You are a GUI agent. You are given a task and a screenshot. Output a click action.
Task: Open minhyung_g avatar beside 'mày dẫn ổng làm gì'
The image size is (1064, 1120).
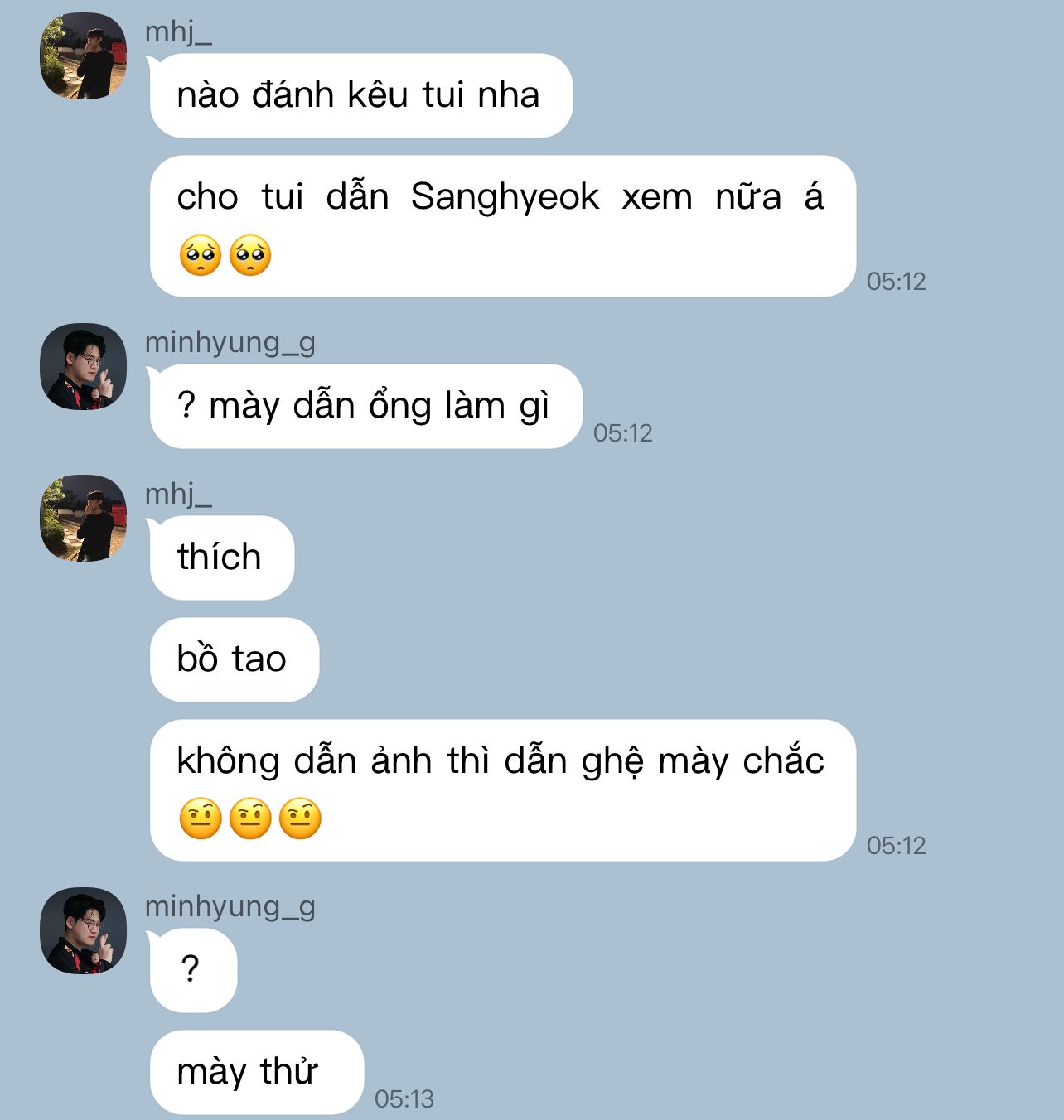83,366
